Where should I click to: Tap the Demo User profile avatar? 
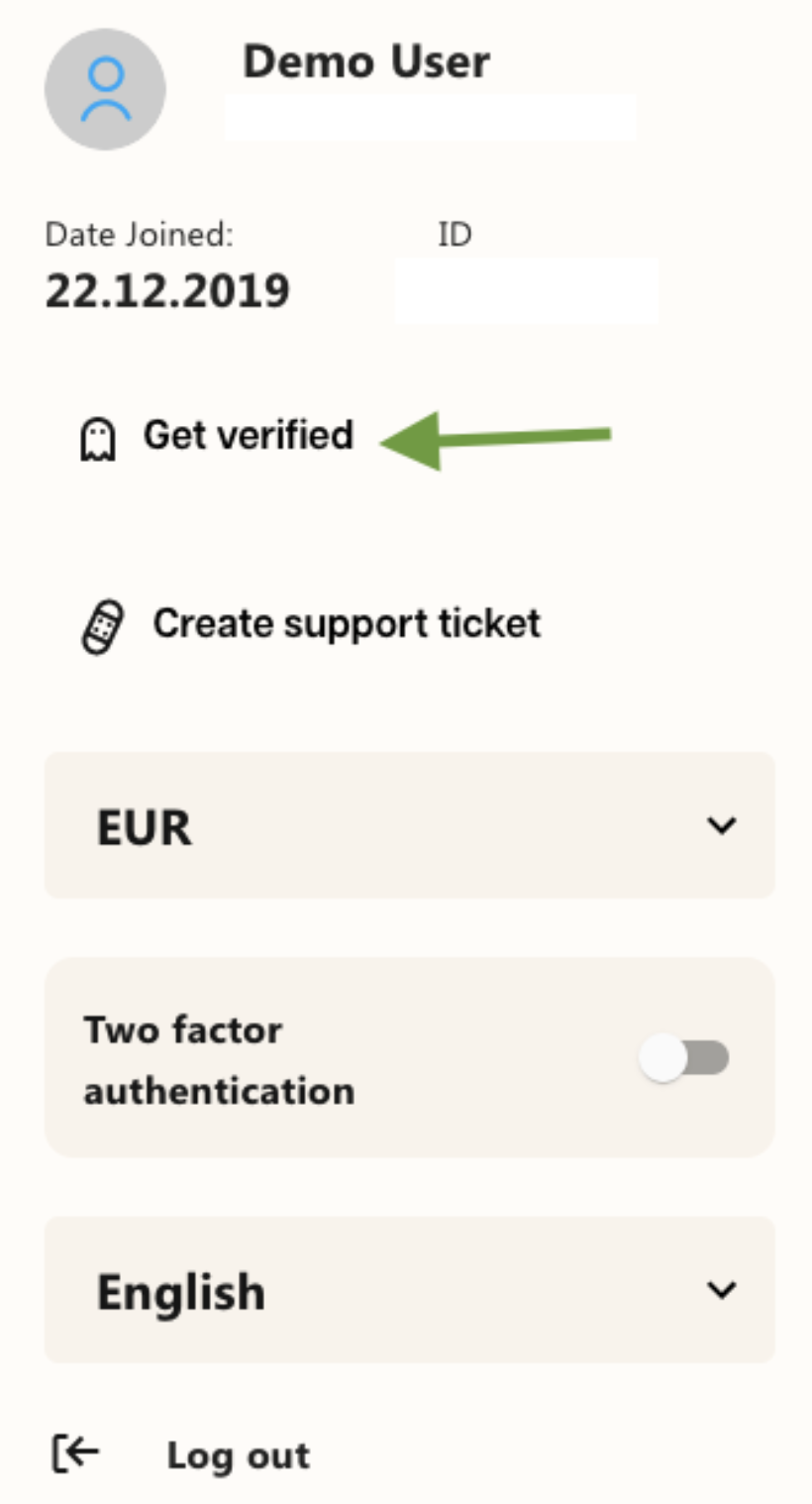105,89
